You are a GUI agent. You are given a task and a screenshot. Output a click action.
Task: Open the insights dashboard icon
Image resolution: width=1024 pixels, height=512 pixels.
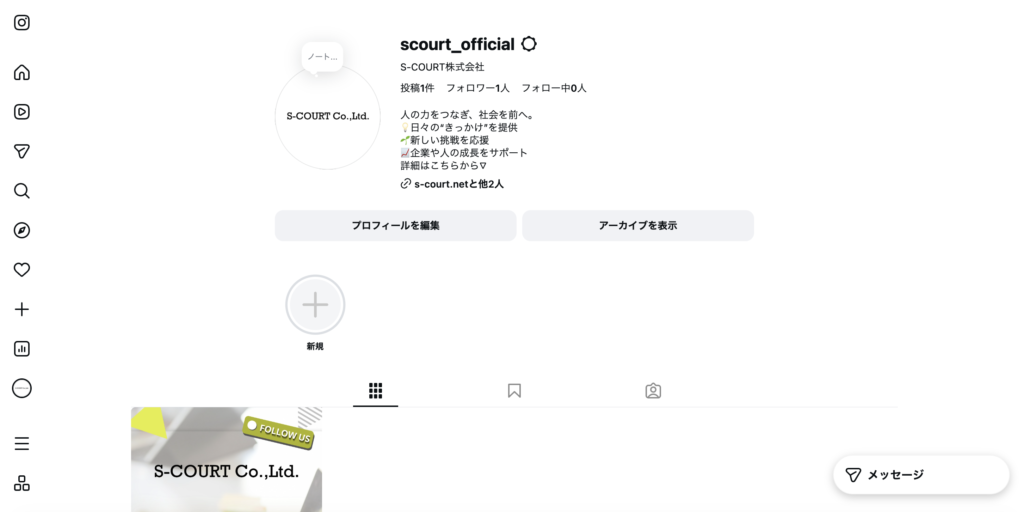[x=22, y=349]
